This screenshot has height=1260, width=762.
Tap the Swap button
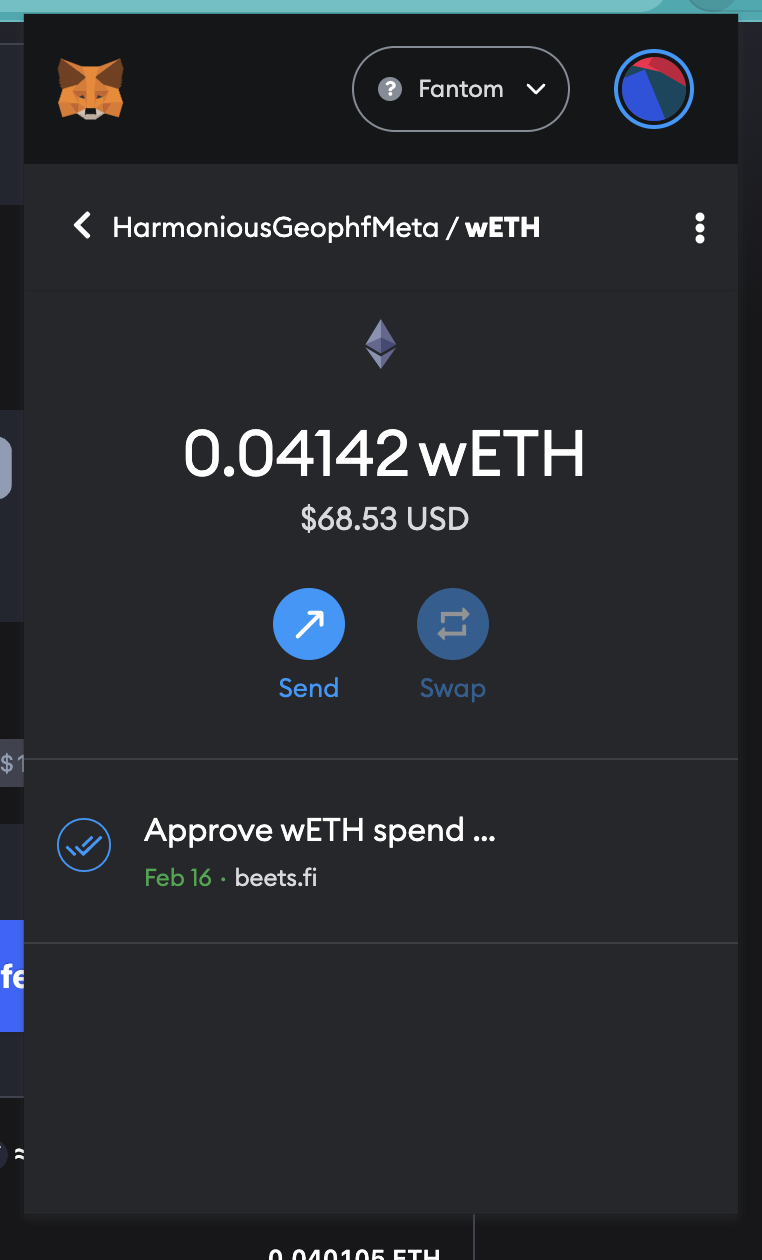coord(452,625)
